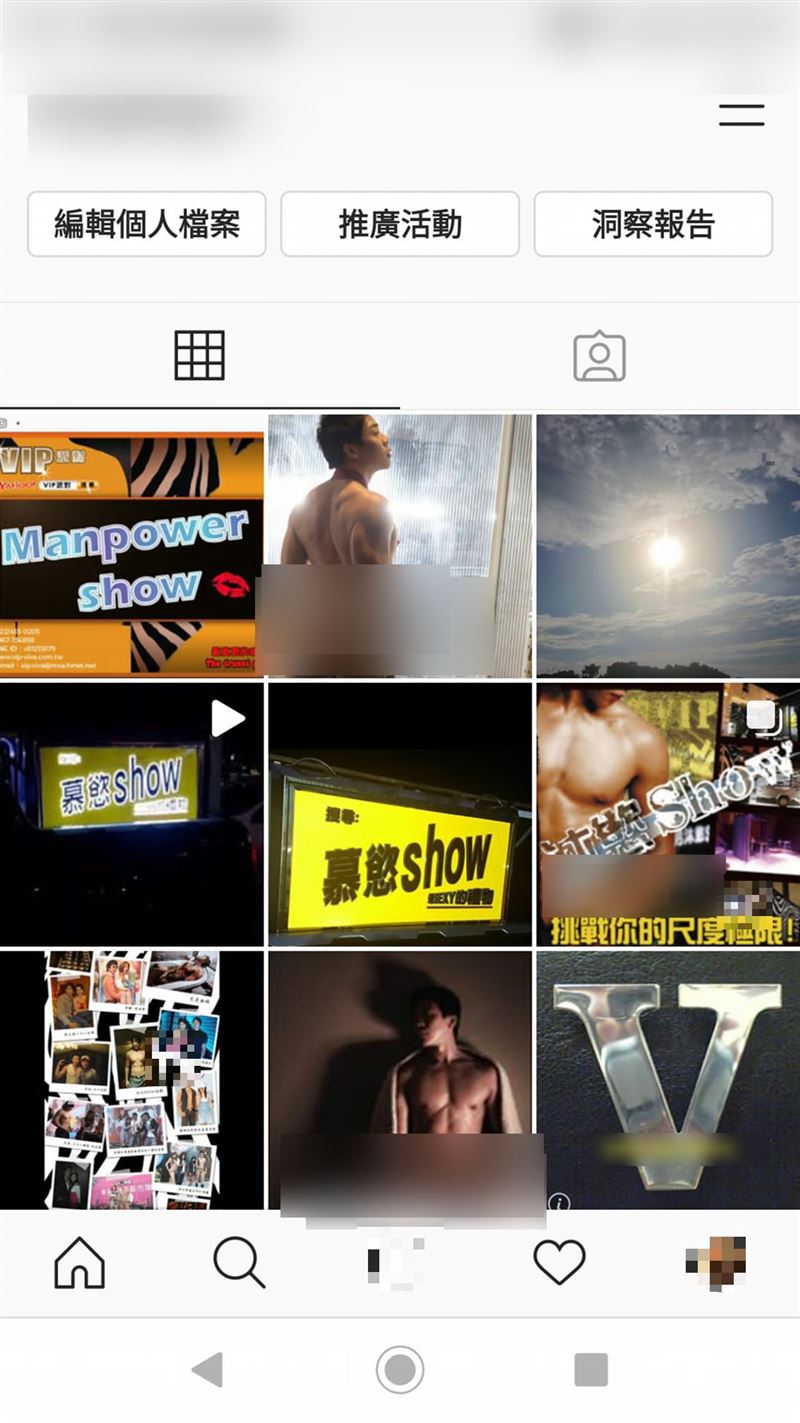The width and height of the screenshot is (800, 1423).
Task: Switch to the posts grid tab
Action: point(200,355)
